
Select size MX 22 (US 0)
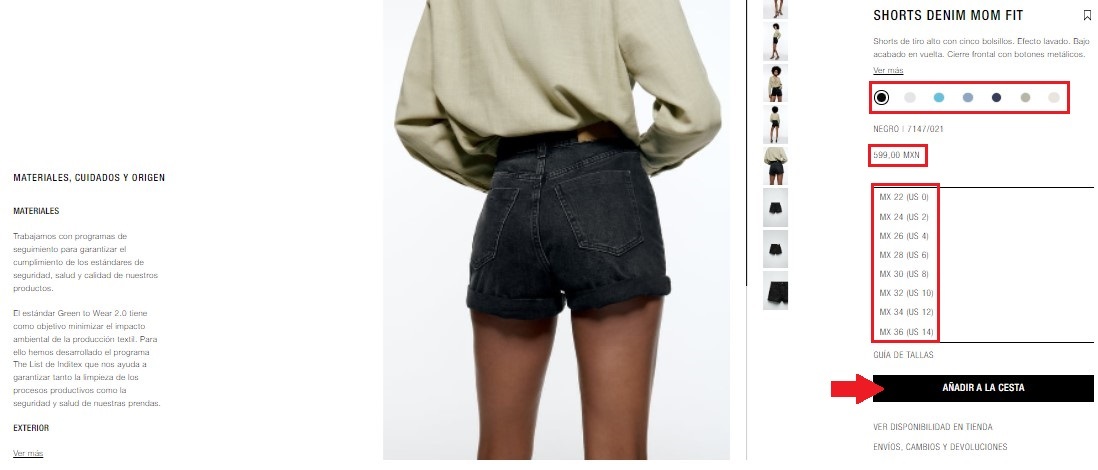coord(903,198)
